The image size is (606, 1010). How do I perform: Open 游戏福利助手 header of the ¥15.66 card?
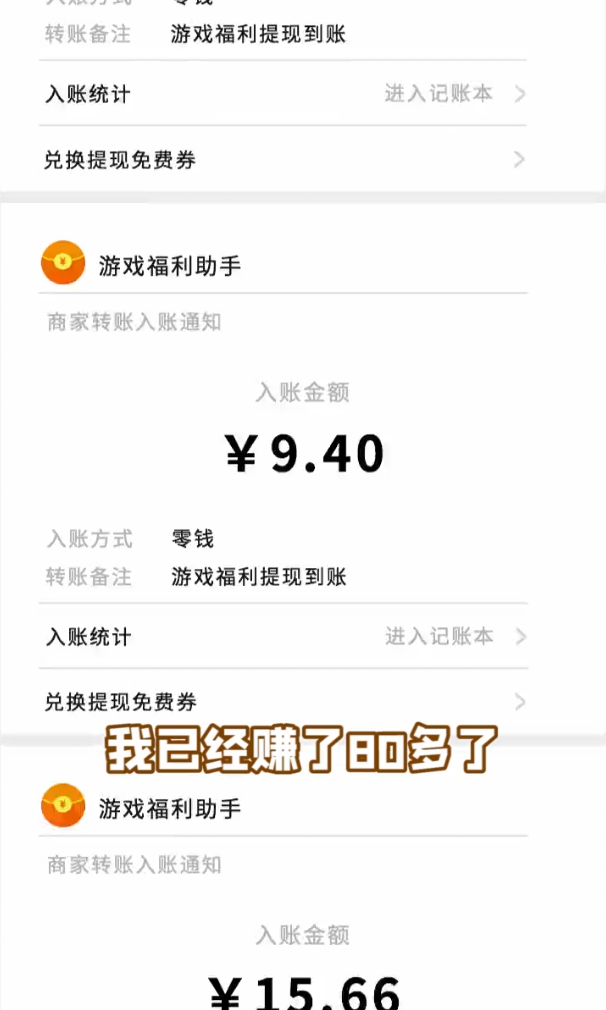tap(170, 808)
